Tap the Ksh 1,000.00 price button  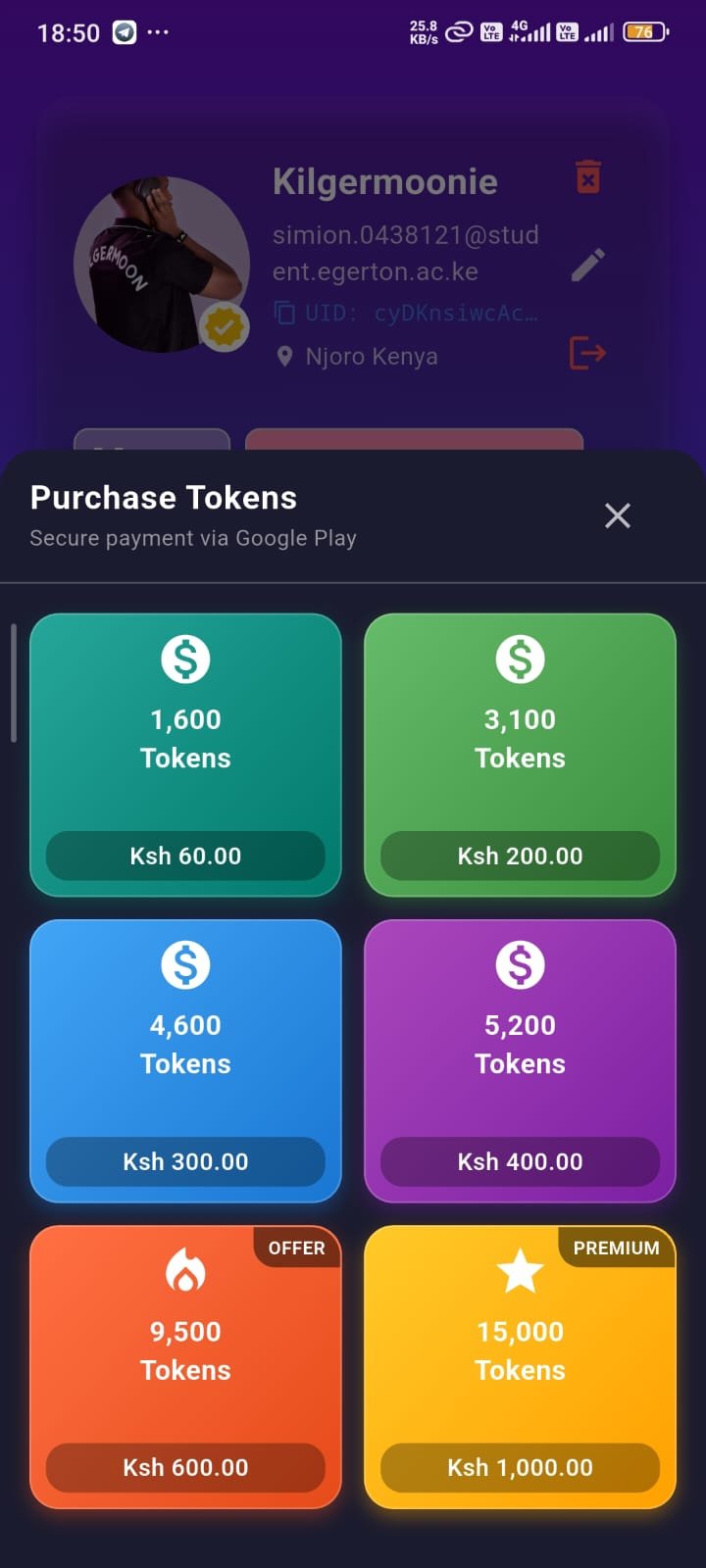(519, 1467)
